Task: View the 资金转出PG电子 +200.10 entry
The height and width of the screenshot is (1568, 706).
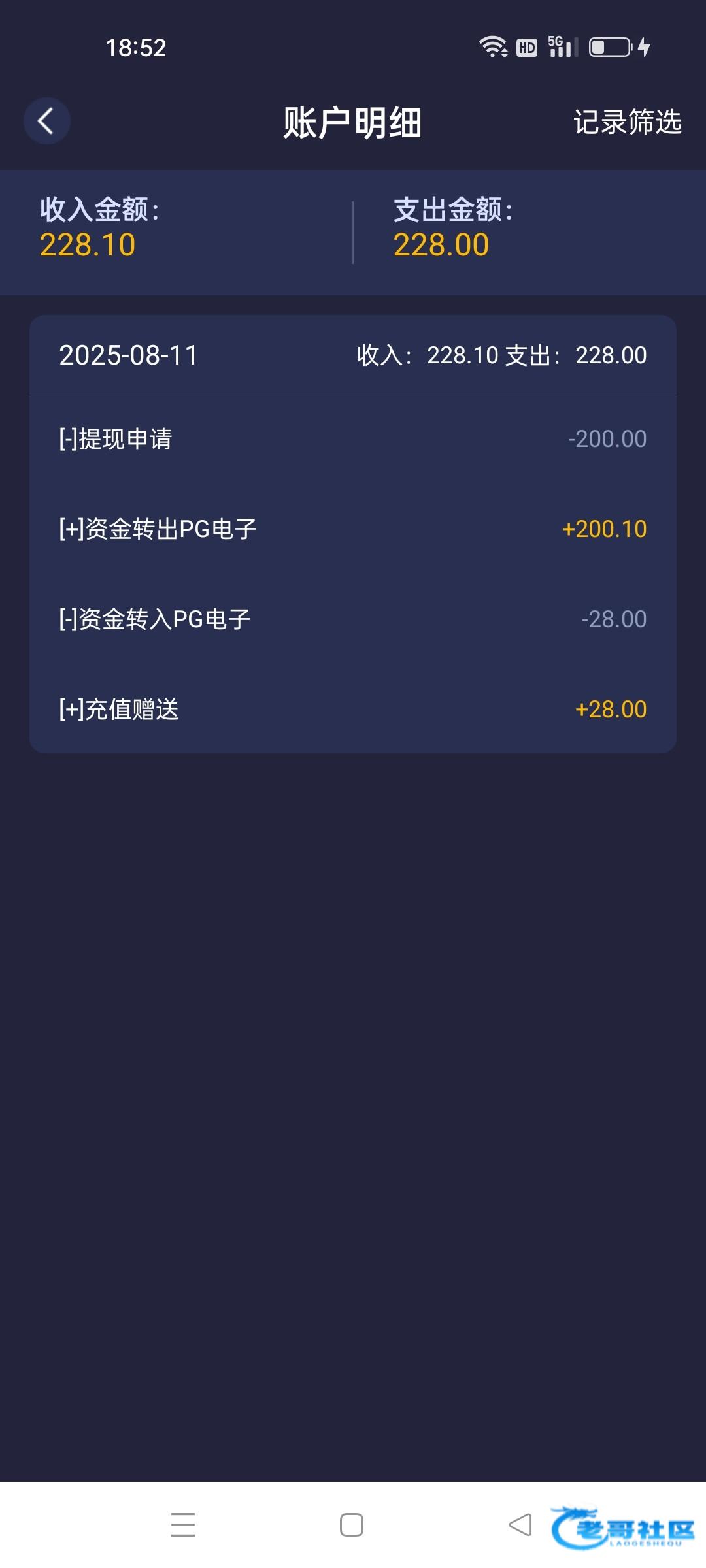Action: click(353, 529)
